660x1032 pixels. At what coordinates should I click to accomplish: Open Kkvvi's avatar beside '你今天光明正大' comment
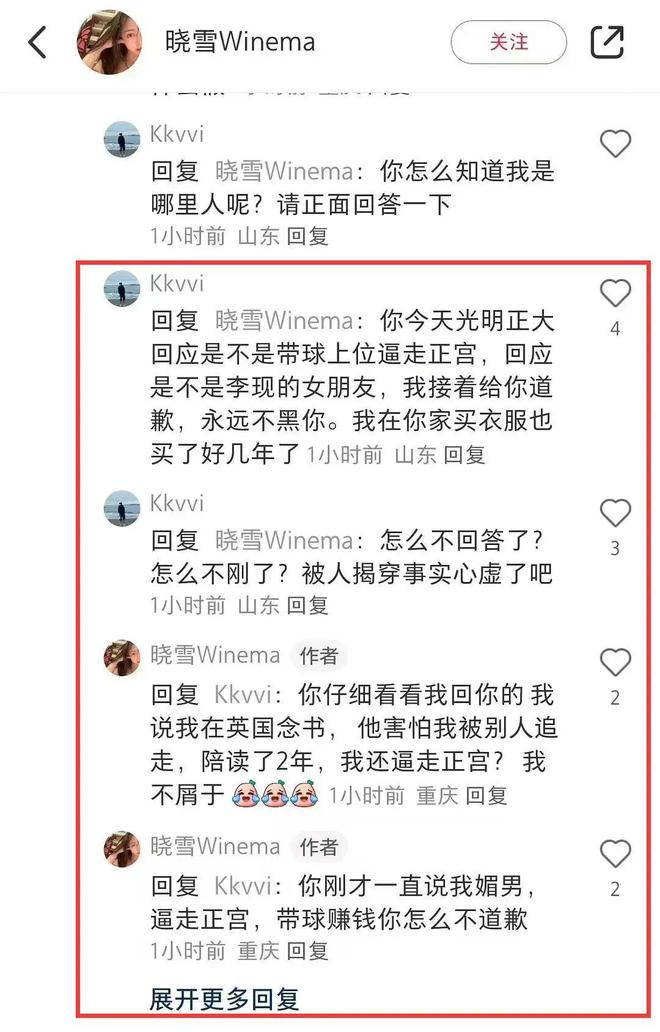tap(122, 289)
